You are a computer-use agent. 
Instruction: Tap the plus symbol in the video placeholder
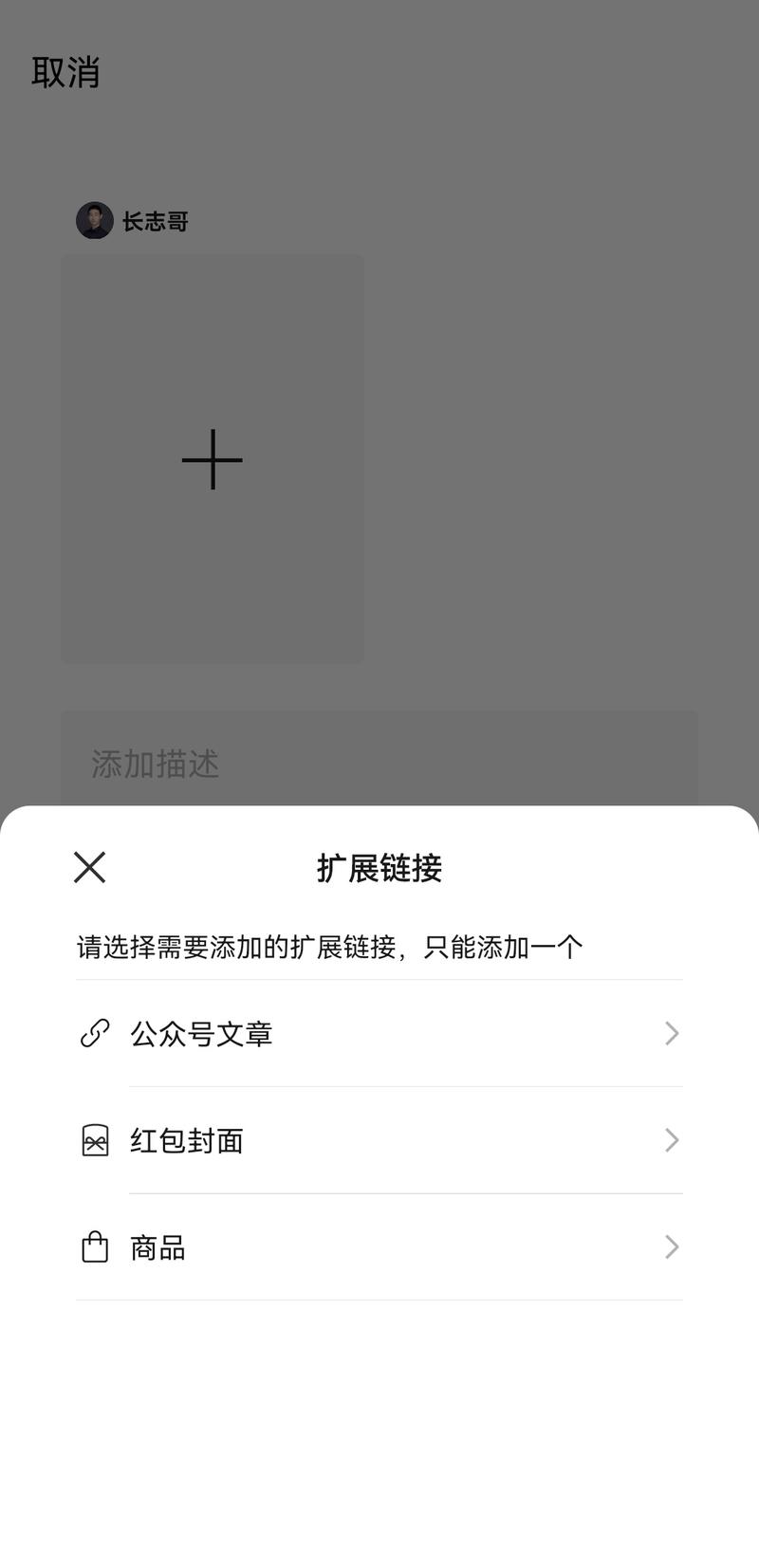[213, 459]
